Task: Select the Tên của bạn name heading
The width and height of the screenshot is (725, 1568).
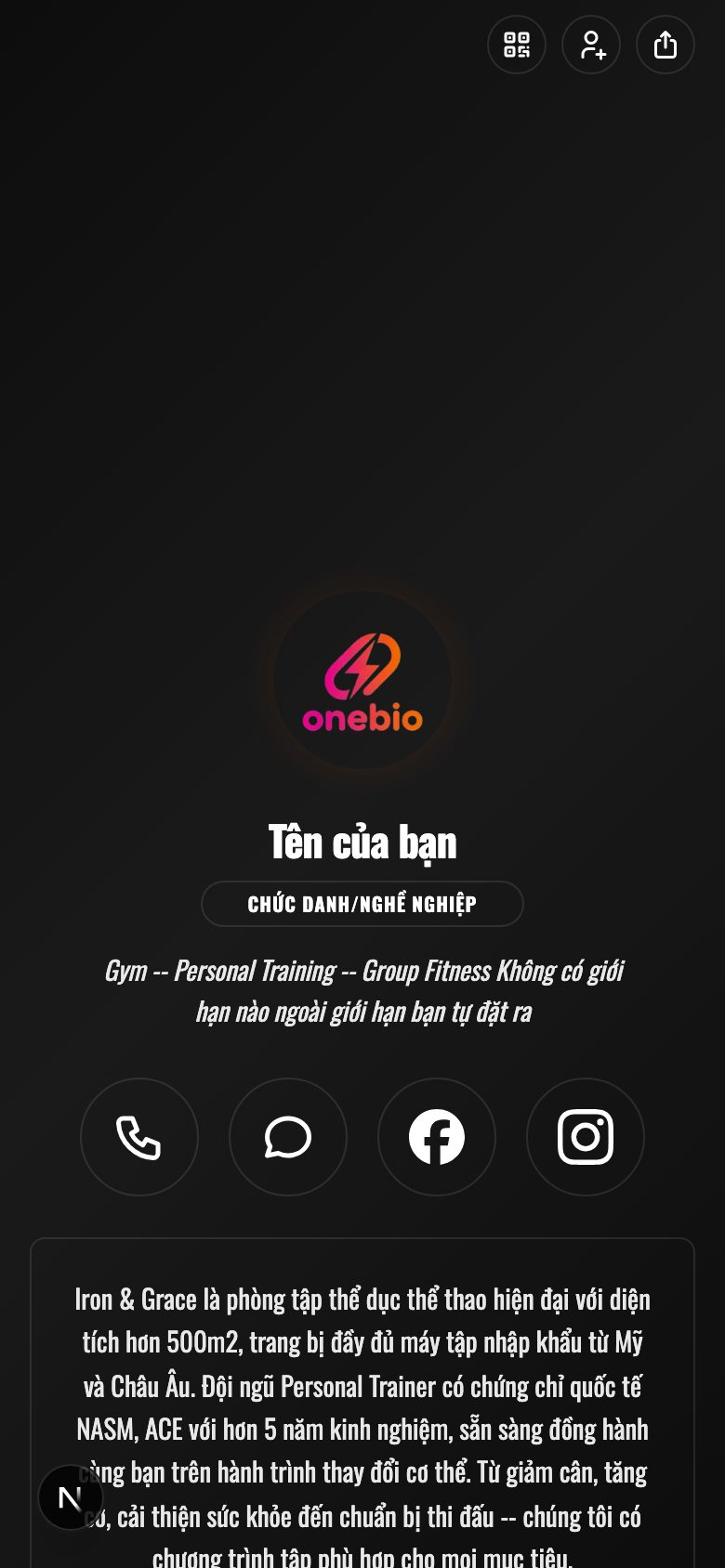Action: (x=362, y=842)
